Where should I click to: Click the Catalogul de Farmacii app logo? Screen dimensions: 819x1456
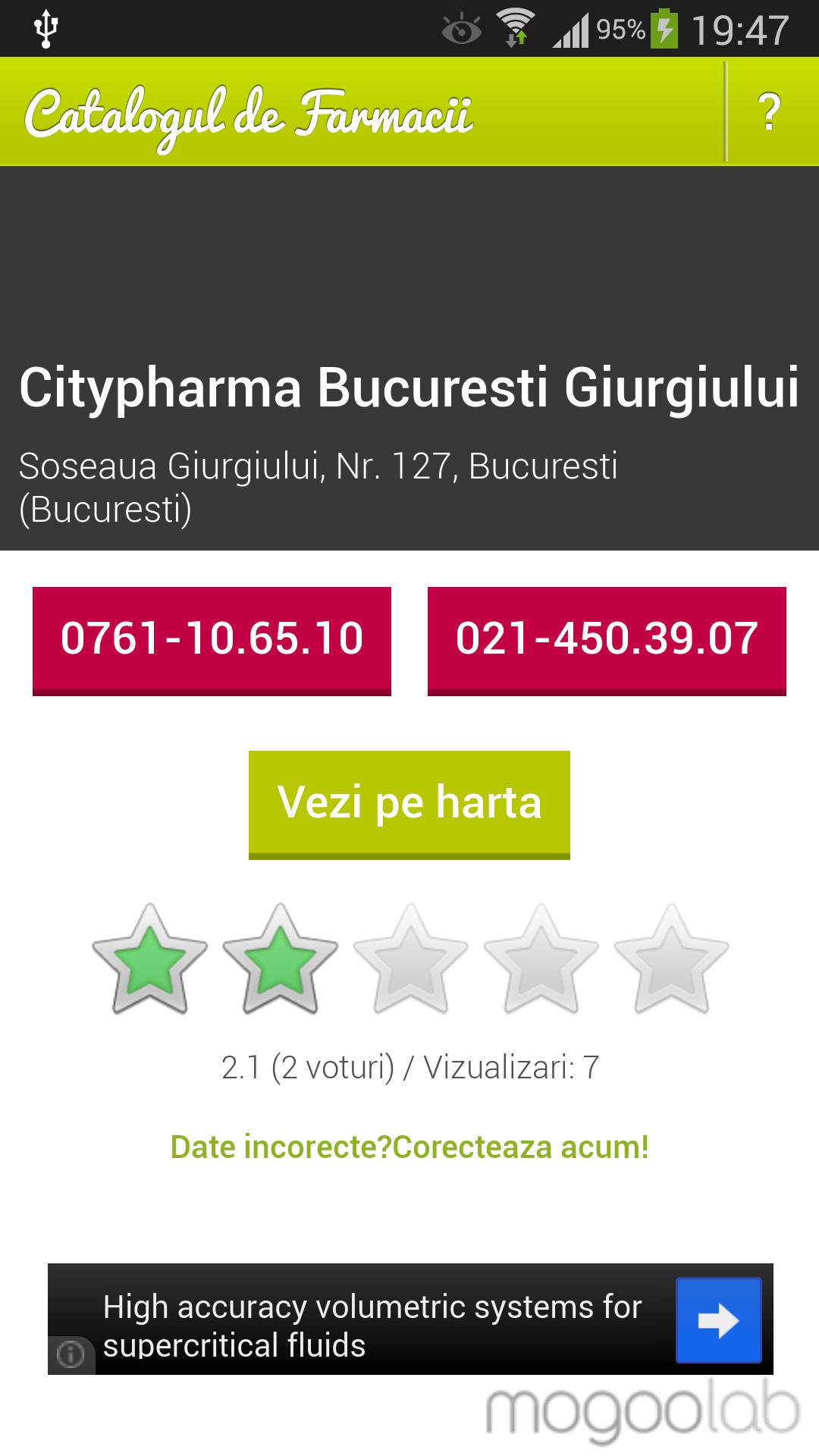click(x=250, y=114)
